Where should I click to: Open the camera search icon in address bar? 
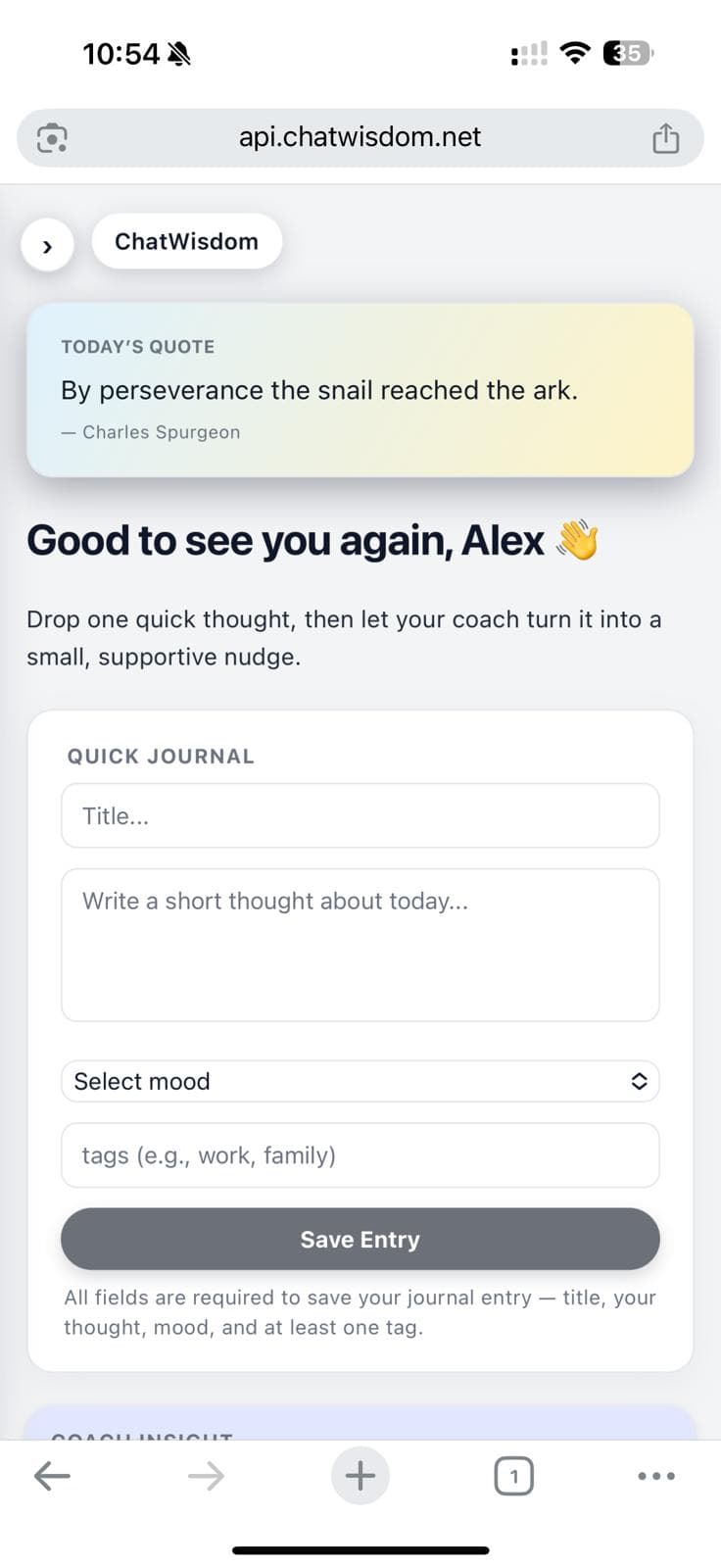tap(52, 138)
